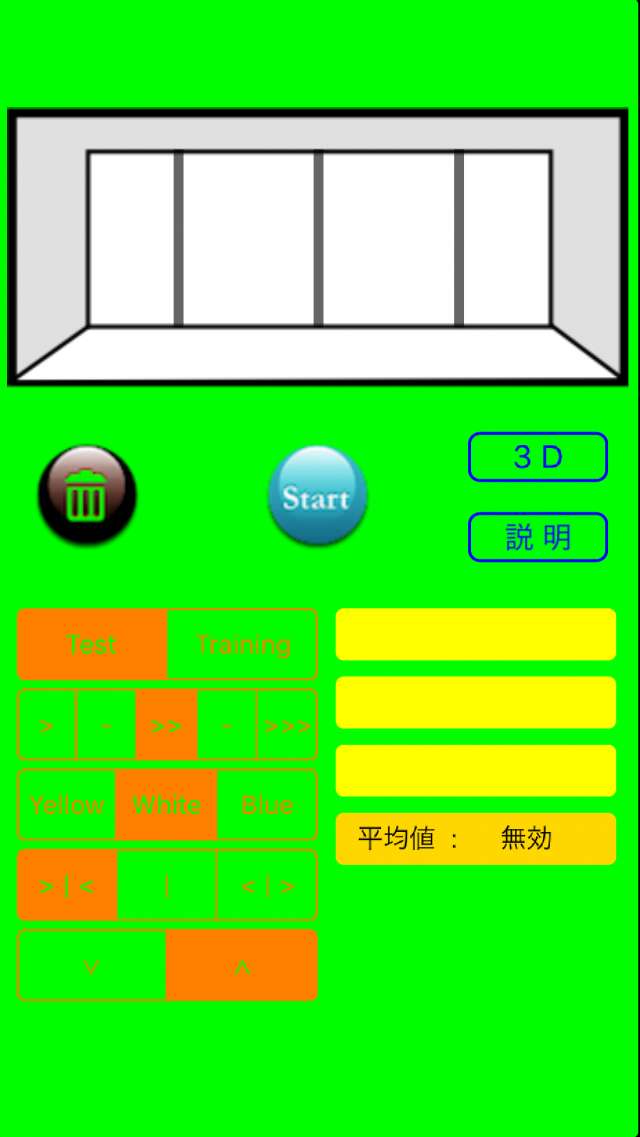Switch to 3D mode

click(x=538, y=457)
